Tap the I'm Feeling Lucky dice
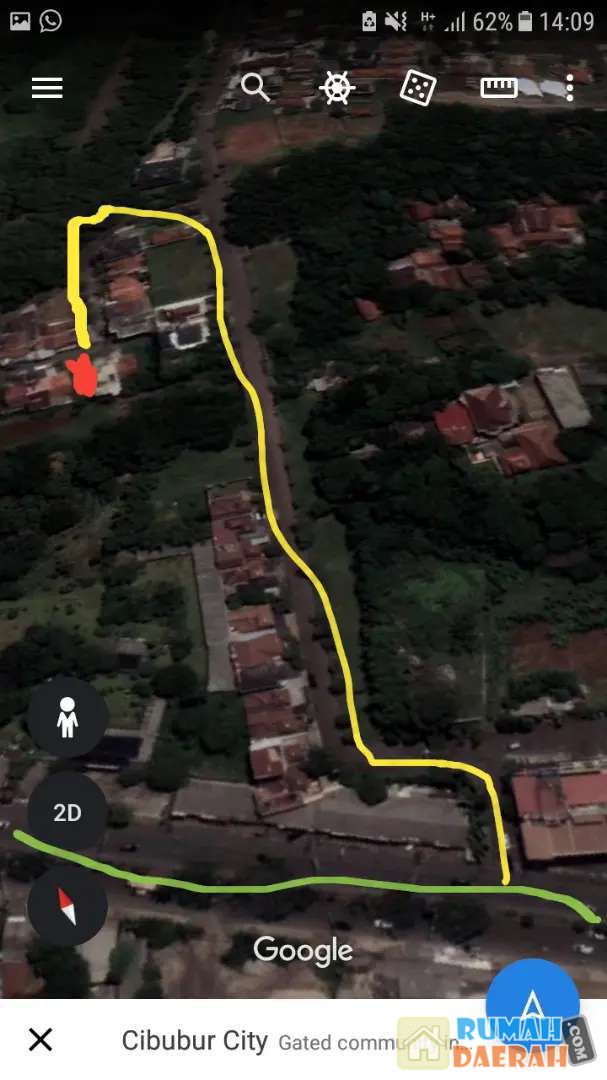This screenshot has height=1080, width=607. point(417,88)
